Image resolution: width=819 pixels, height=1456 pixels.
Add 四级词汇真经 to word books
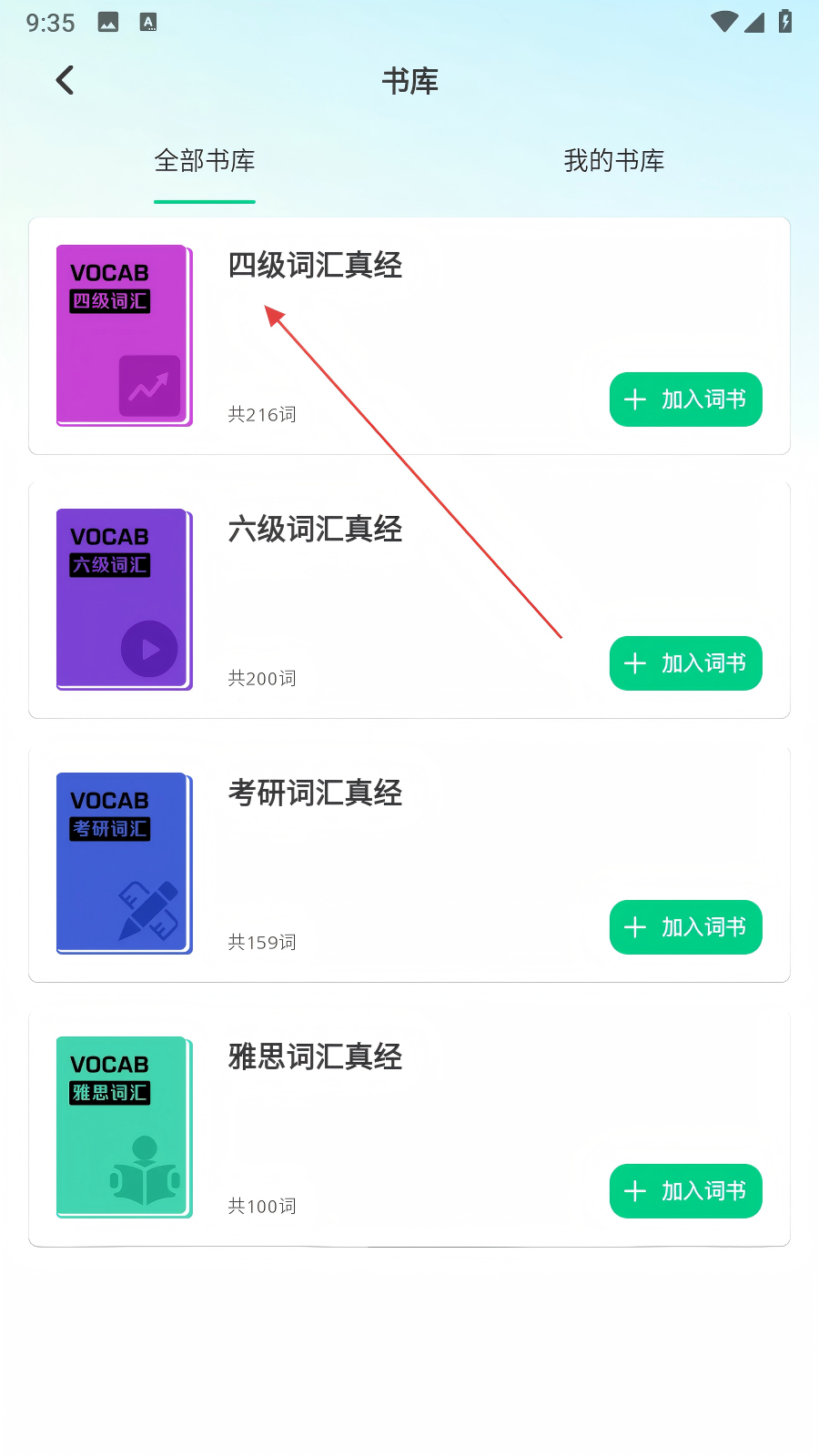[x=686, y=399]
